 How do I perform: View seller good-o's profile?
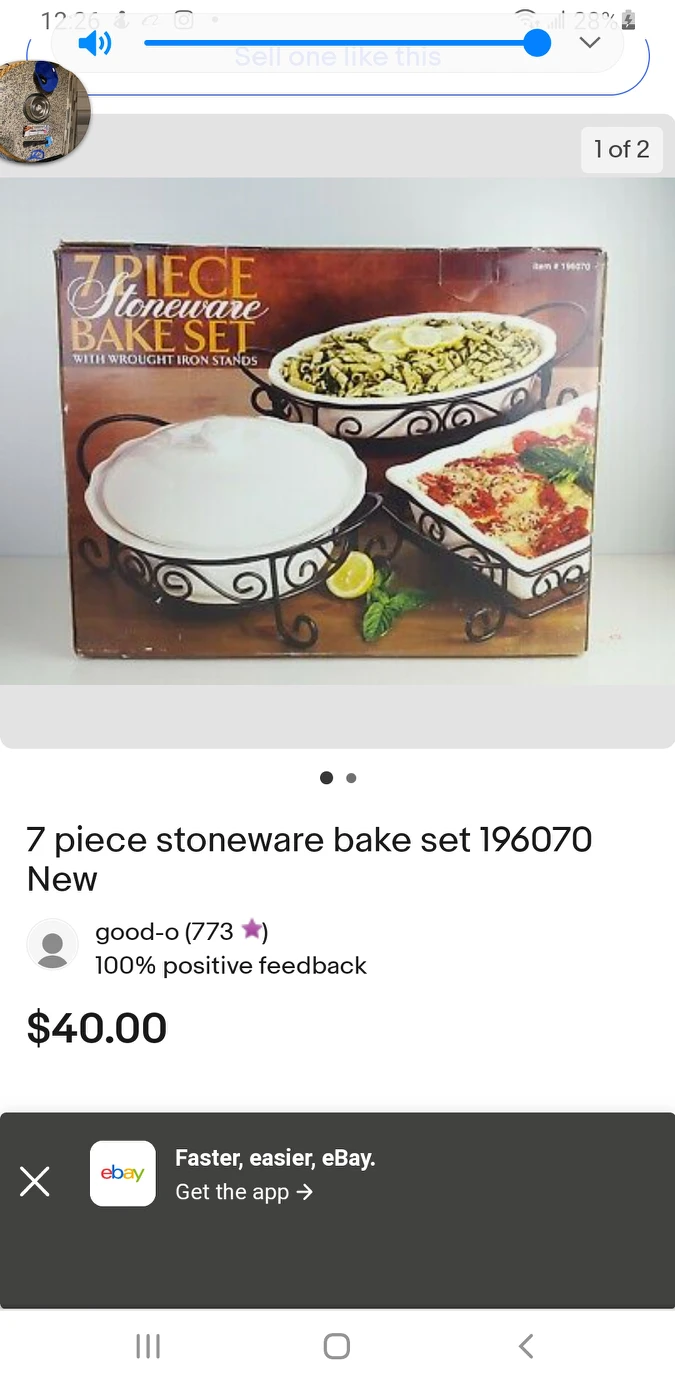coord(138,932)
